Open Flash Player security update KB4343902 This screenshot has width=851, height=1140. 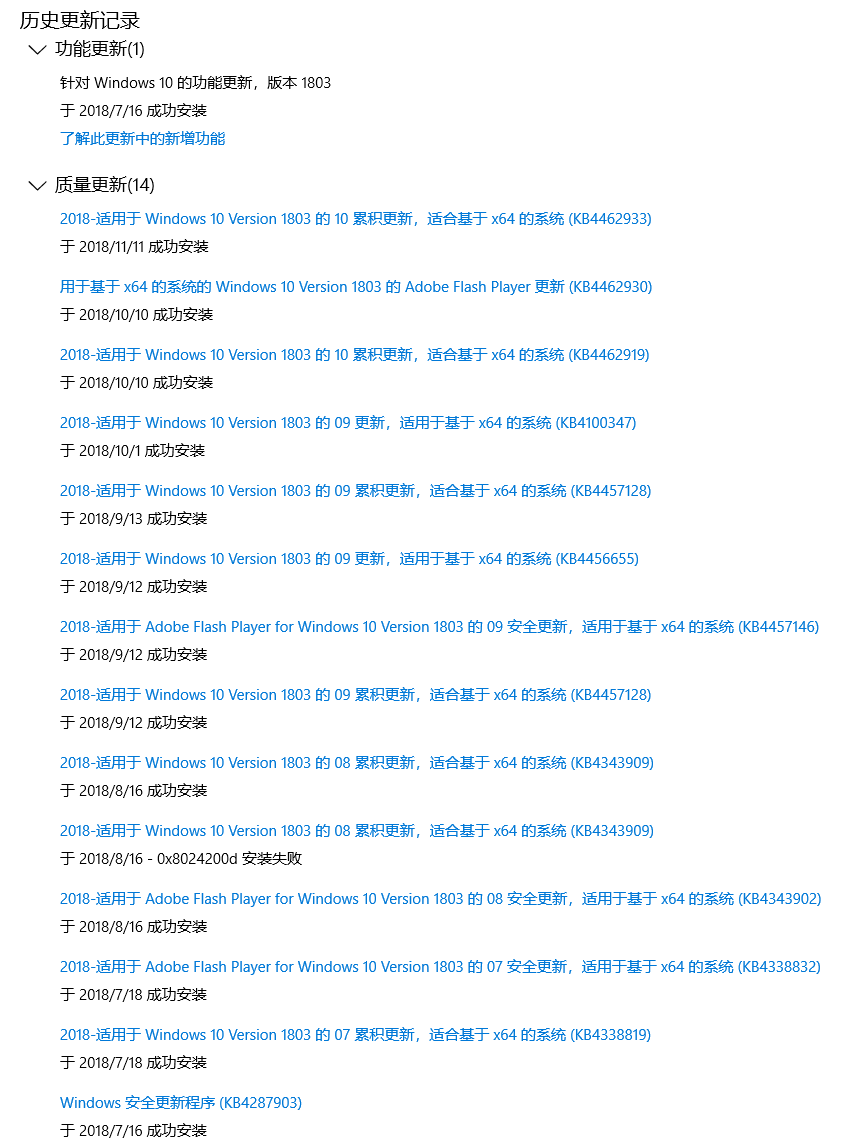tap(440, 899)
